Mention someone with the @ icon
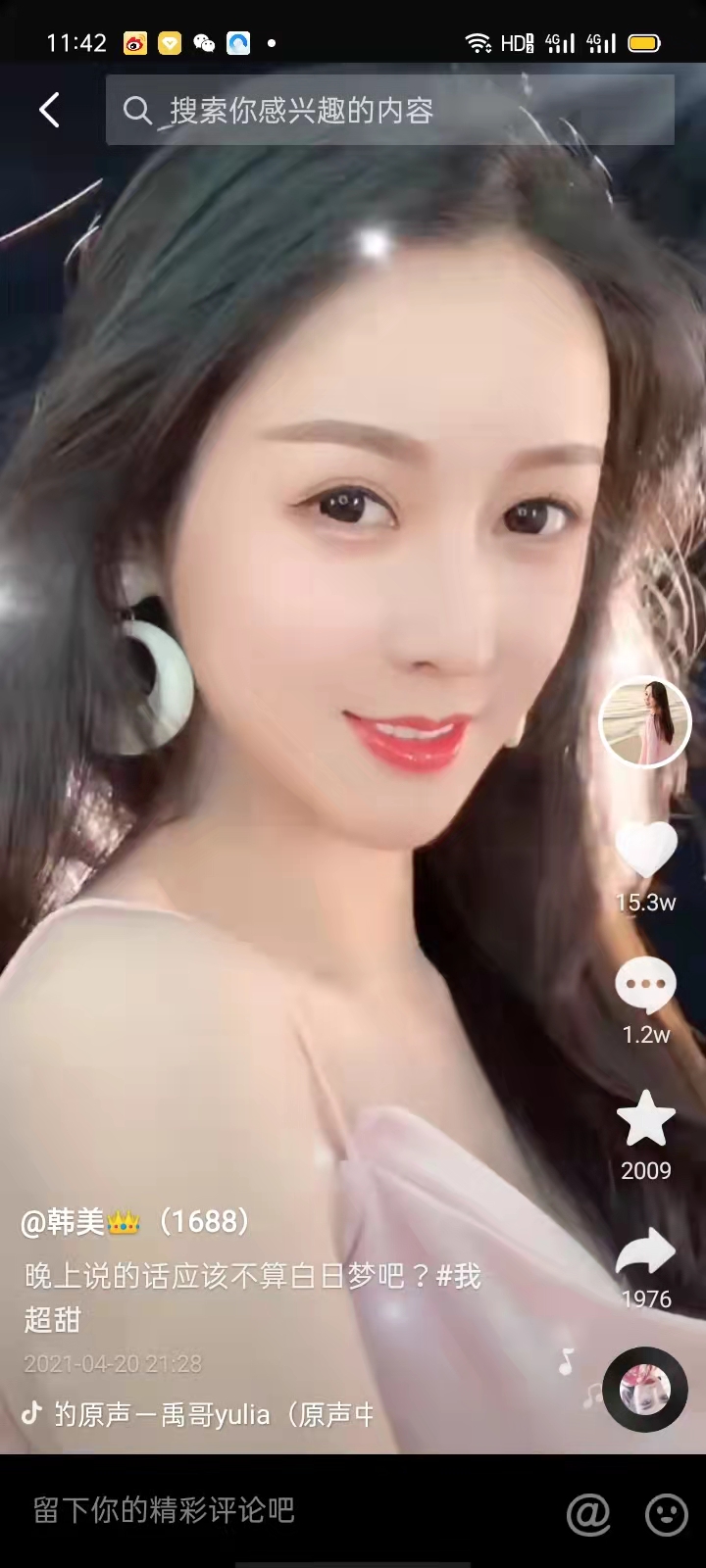 (x=588, y=1514)
